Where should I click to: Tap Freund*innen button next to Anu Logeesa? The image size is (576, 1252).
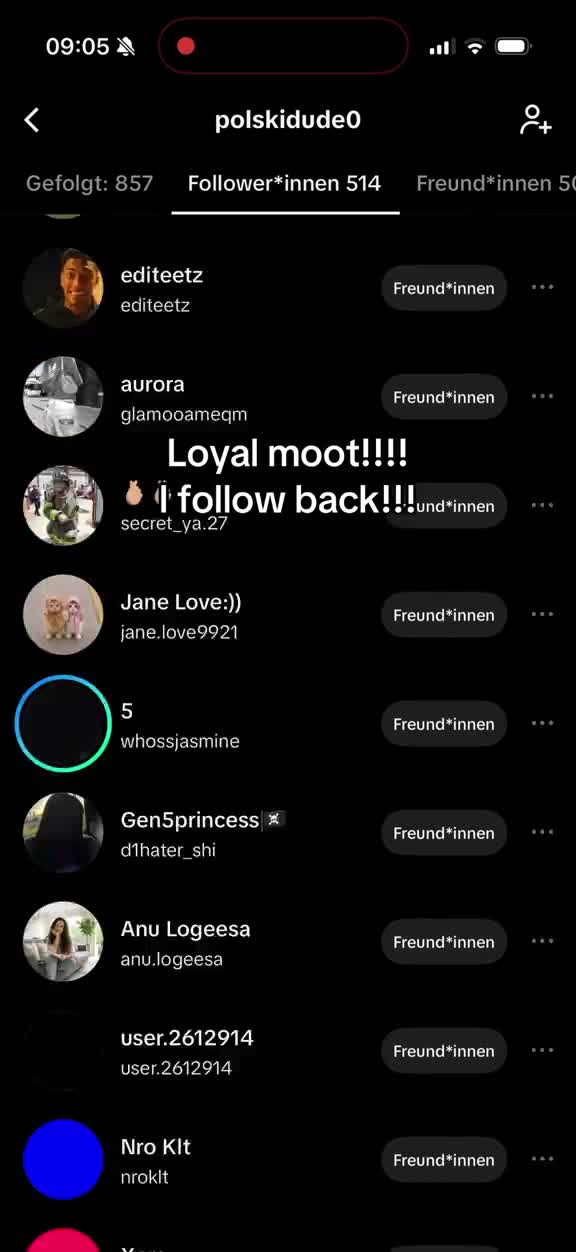tap(443, 942)
